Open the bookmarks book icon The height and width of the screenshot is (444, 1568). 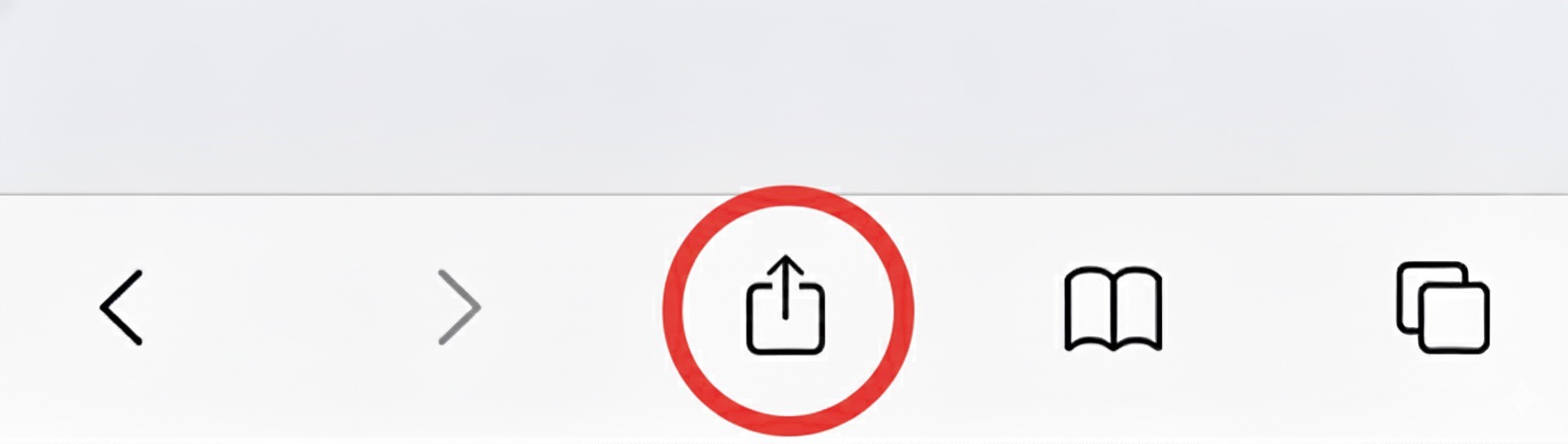1113,309
